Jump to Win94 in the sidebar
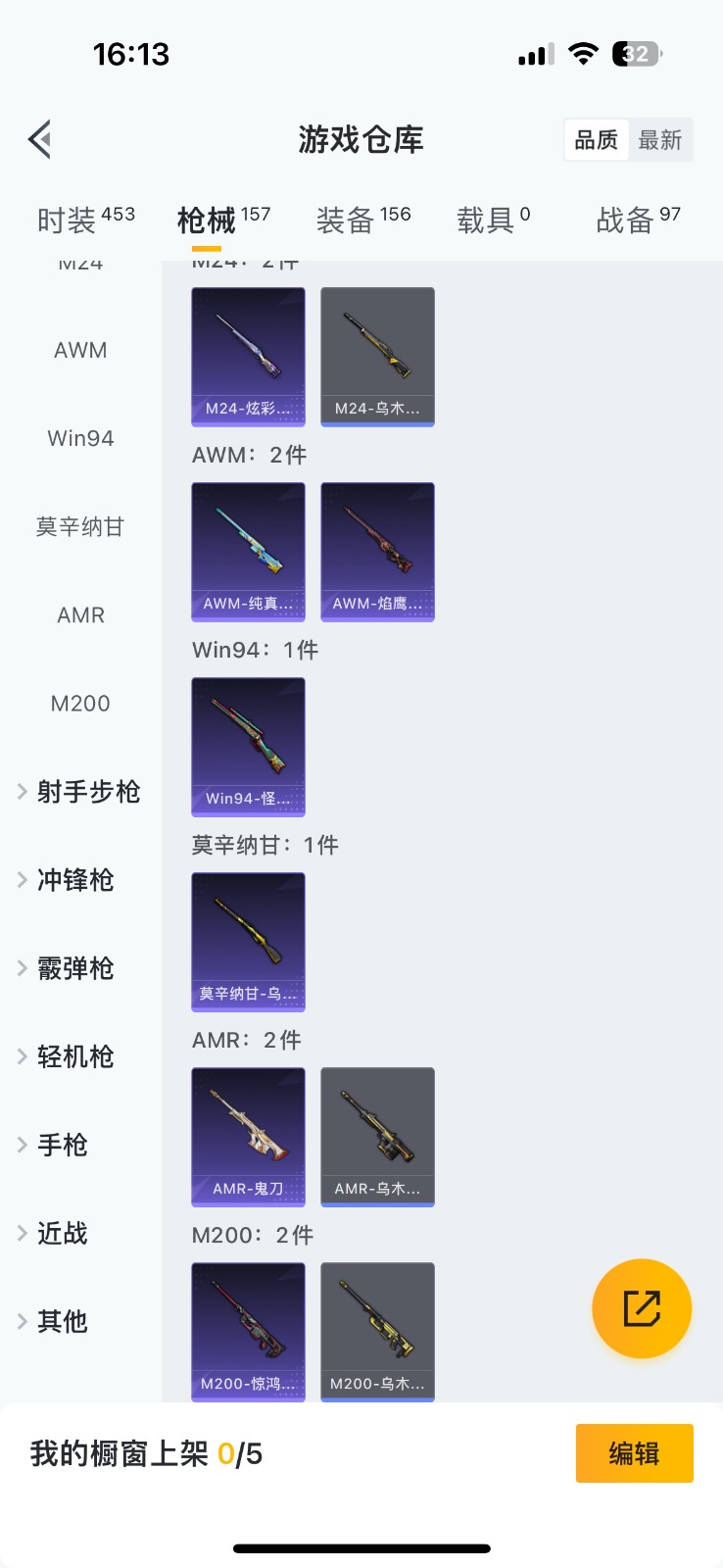 (80, 439)
